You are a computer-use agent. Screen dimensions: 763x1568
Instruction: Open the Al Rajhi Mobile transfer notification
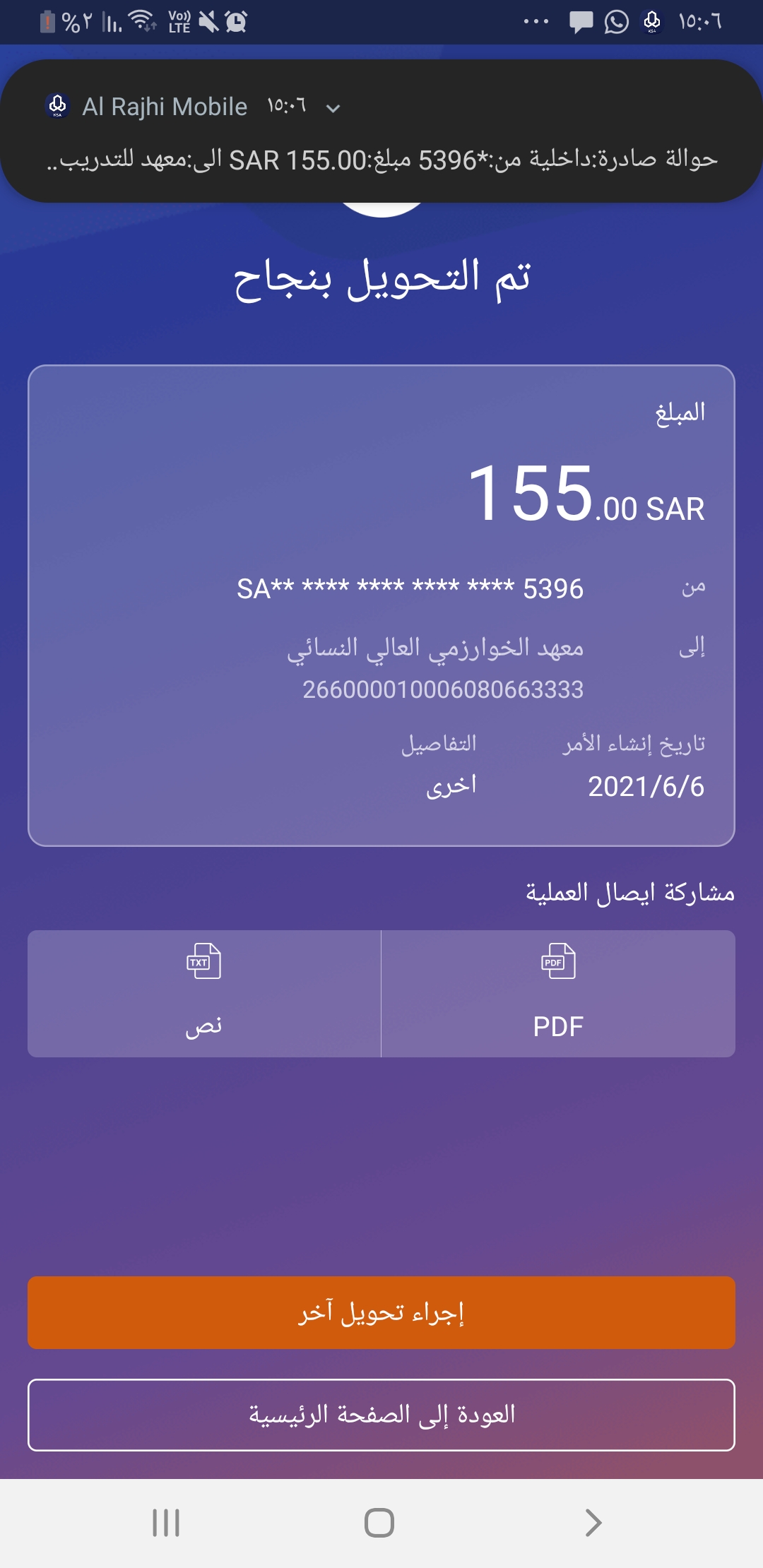381,160
